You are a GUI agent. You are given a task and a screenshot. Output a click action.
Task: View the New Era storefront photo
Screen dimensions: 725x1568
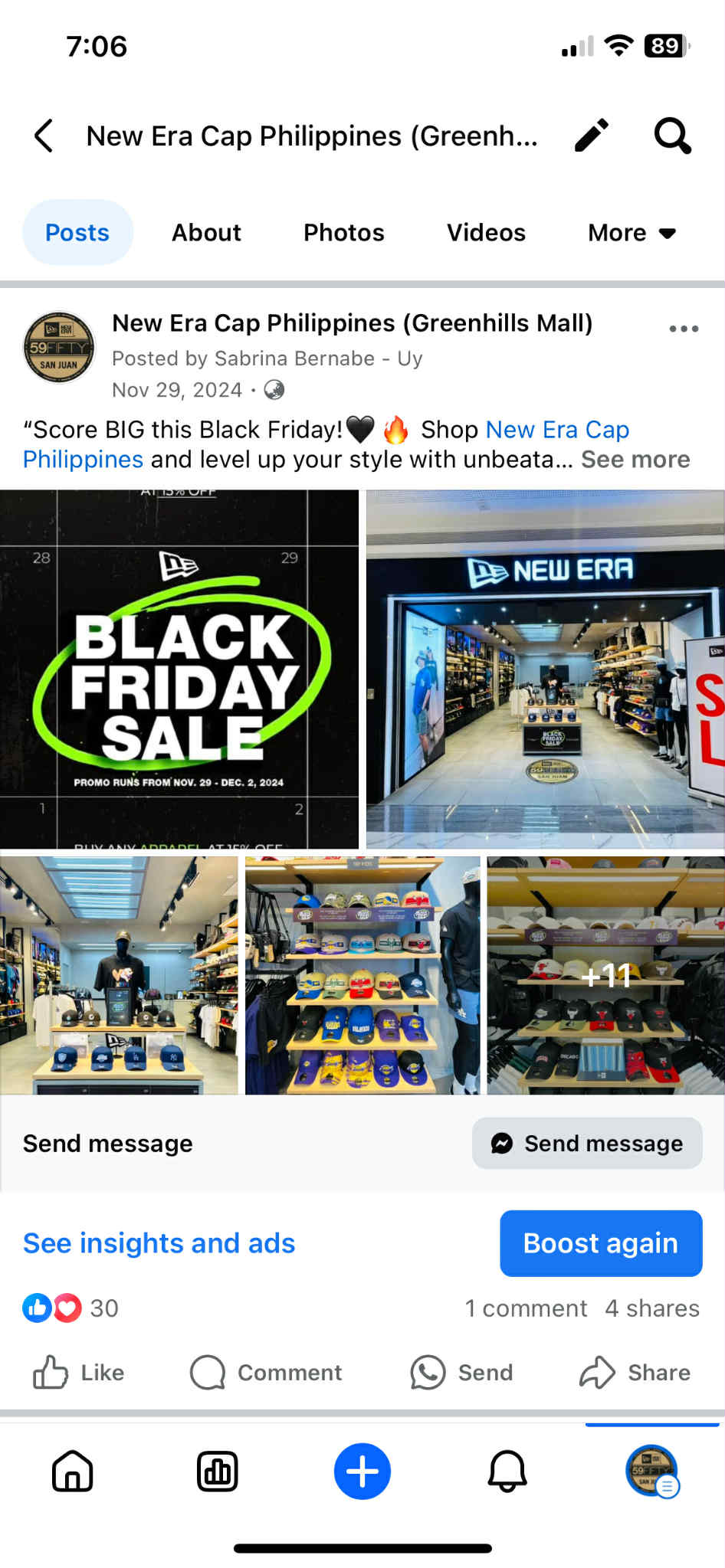point(545,669)
